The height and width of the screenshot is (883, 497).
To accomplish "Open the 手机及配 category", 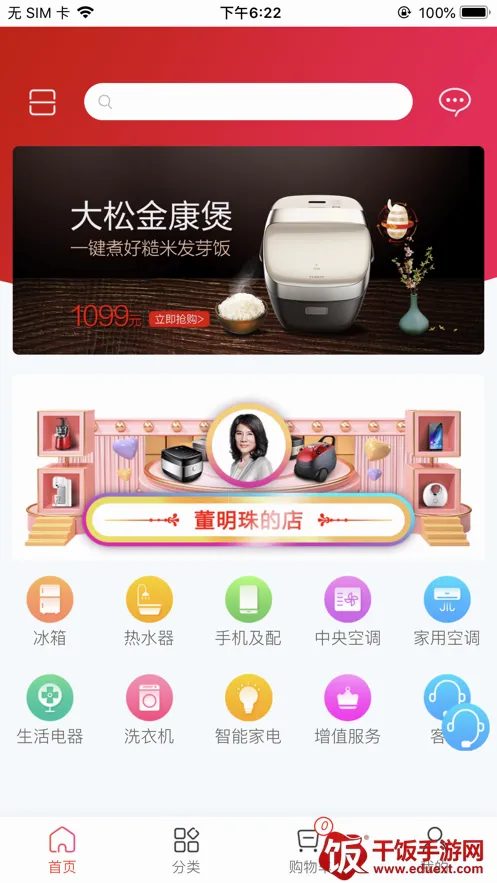I will pyautogui.click(x=248, y=611).
